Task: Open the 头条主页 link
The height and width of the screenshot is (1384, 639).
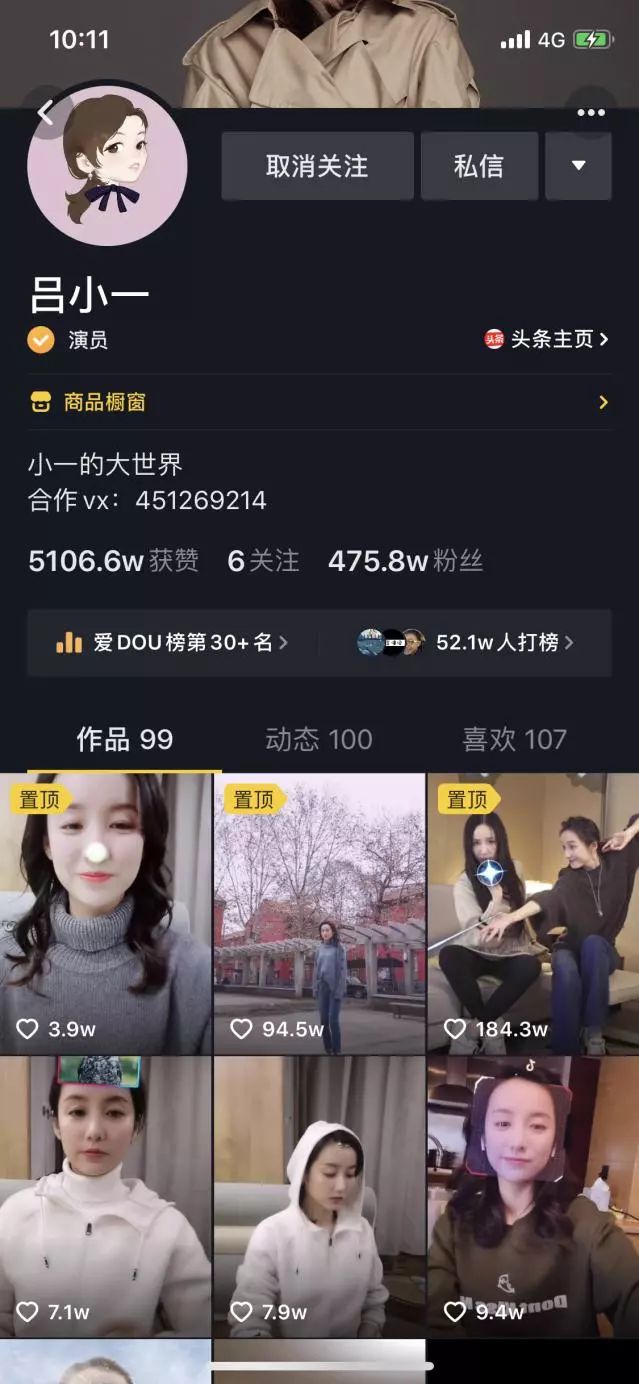Action: [x=547, y=340]
